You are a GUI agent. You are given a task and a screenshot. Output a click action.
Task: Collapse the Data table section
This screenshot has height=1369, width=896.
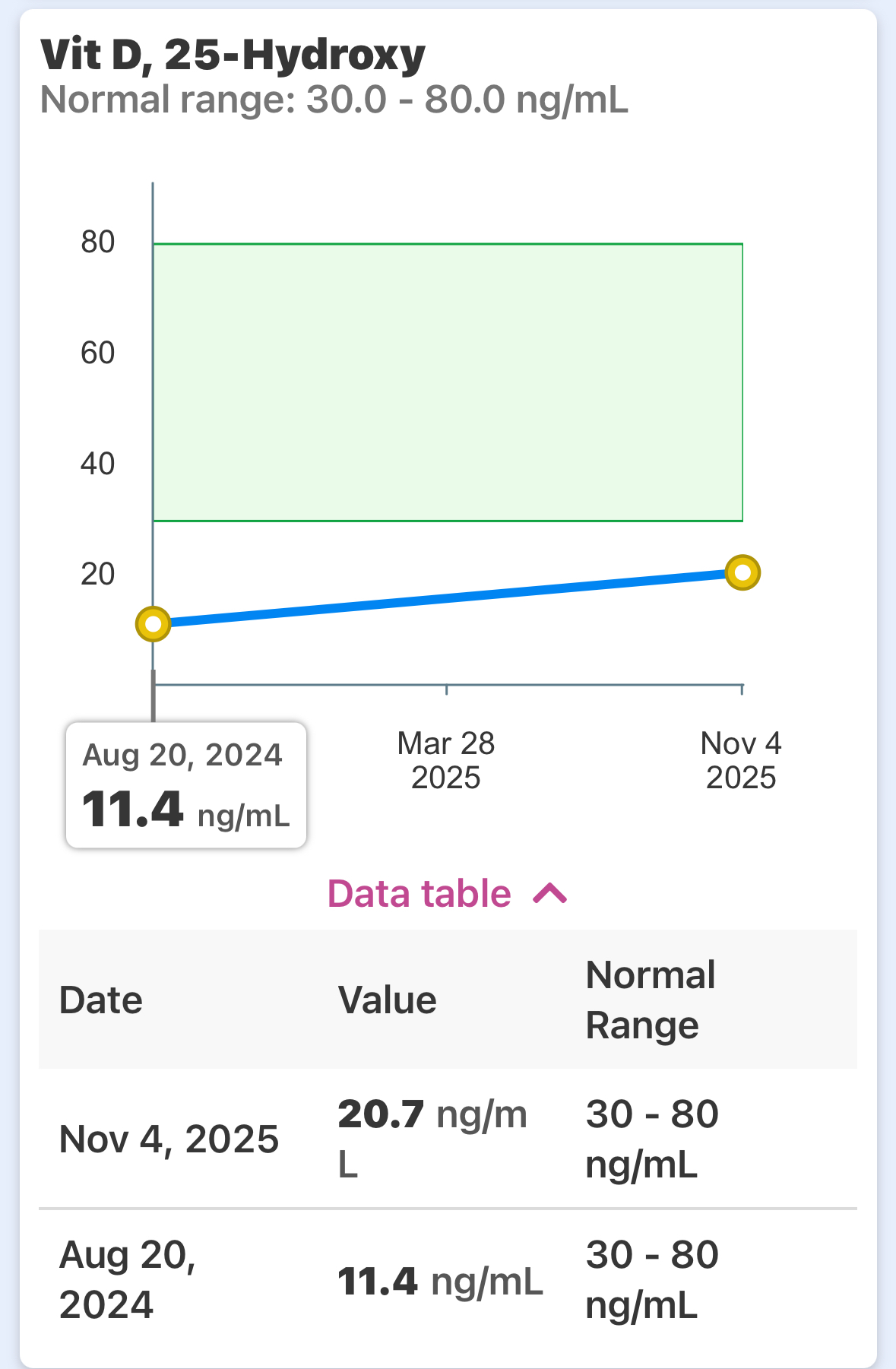pyautogui.click(x=447, y=894)
